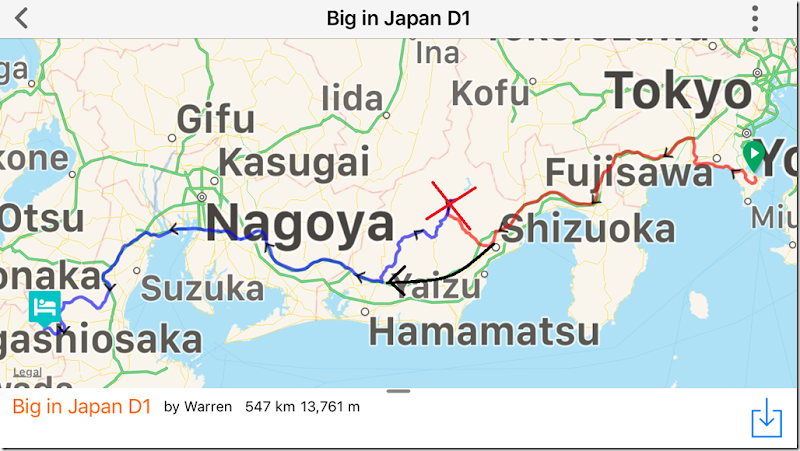The height and width of the screenshot is (451, 800).
Task: Select the teal bed marker on the map
Action: (45, 307)
